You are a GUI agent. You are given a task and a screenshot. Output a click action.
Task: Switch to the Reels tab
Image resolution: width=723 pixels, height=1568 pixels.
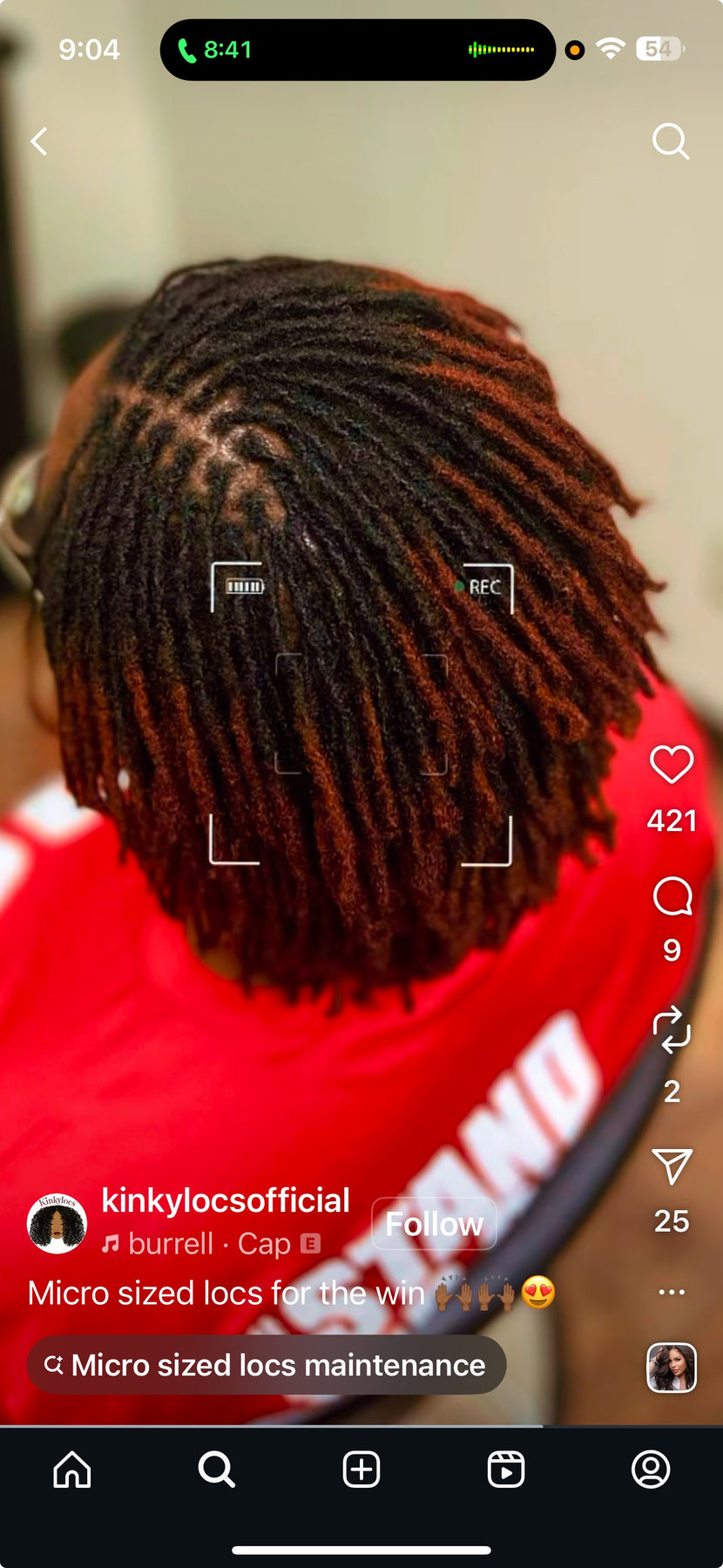[506, 1470]
